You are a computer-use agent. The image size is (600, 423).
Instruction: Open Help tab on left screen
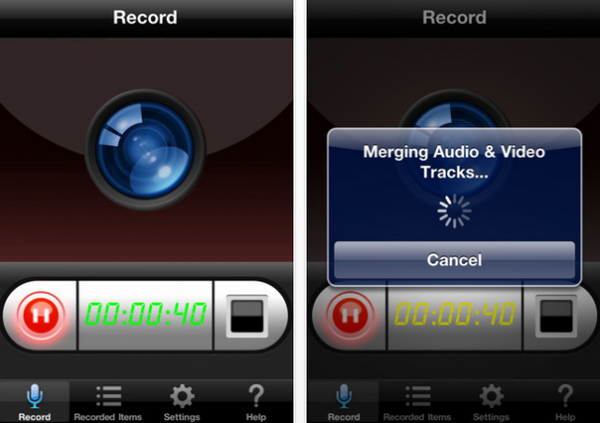[x=256, y=402]
